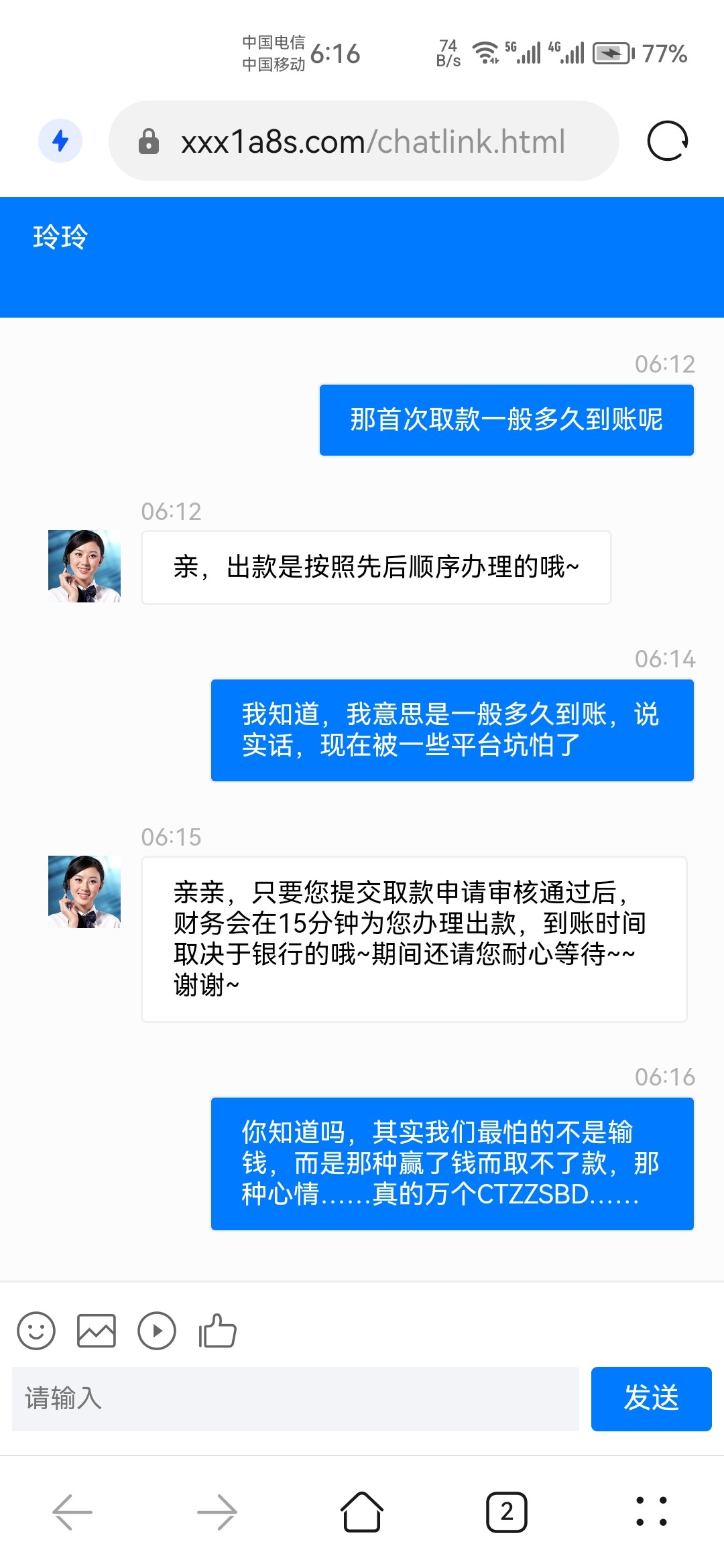Open the browser home page
Screen dimensions: 724x1568
[x=362, y=1512]
